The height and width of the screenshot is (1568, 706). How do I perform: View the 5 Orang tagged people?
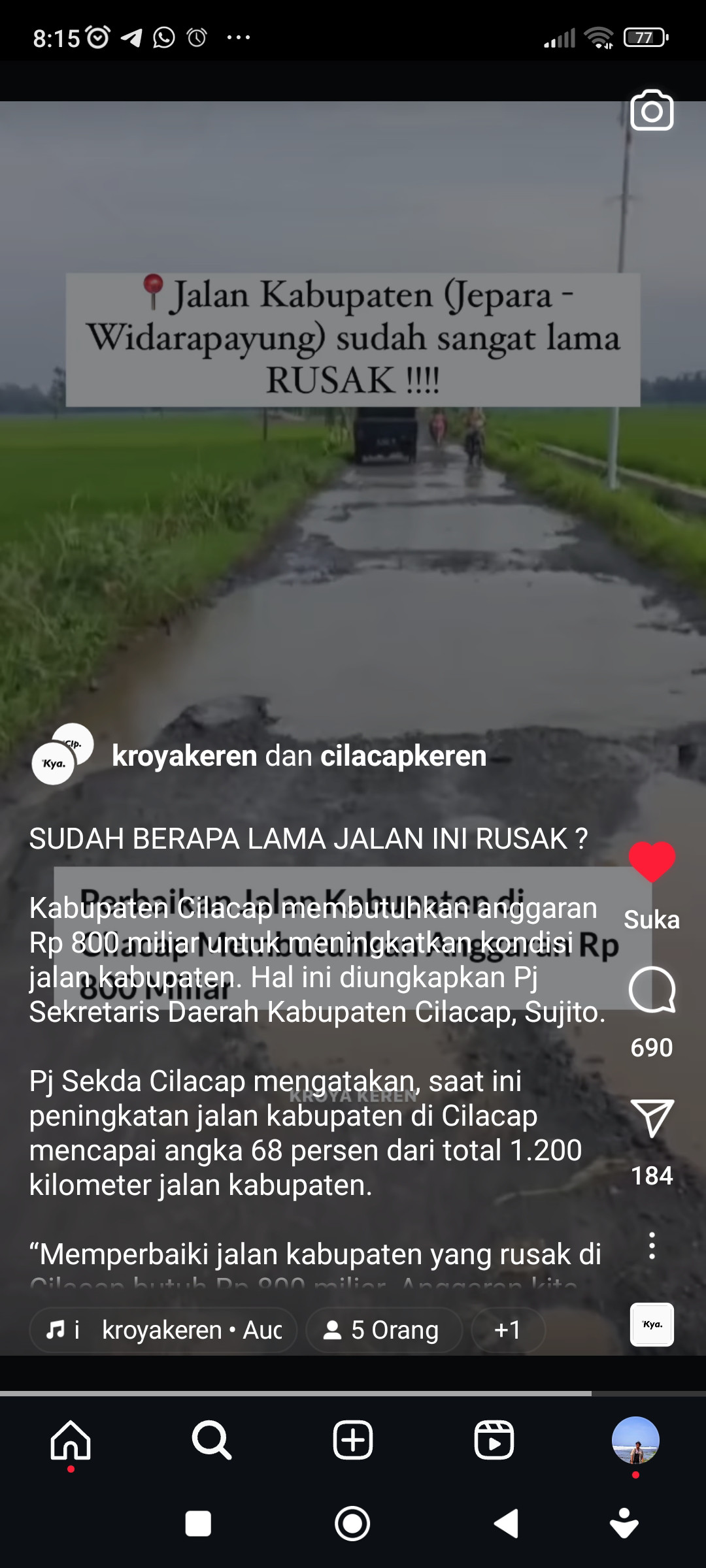point(384,1330)
